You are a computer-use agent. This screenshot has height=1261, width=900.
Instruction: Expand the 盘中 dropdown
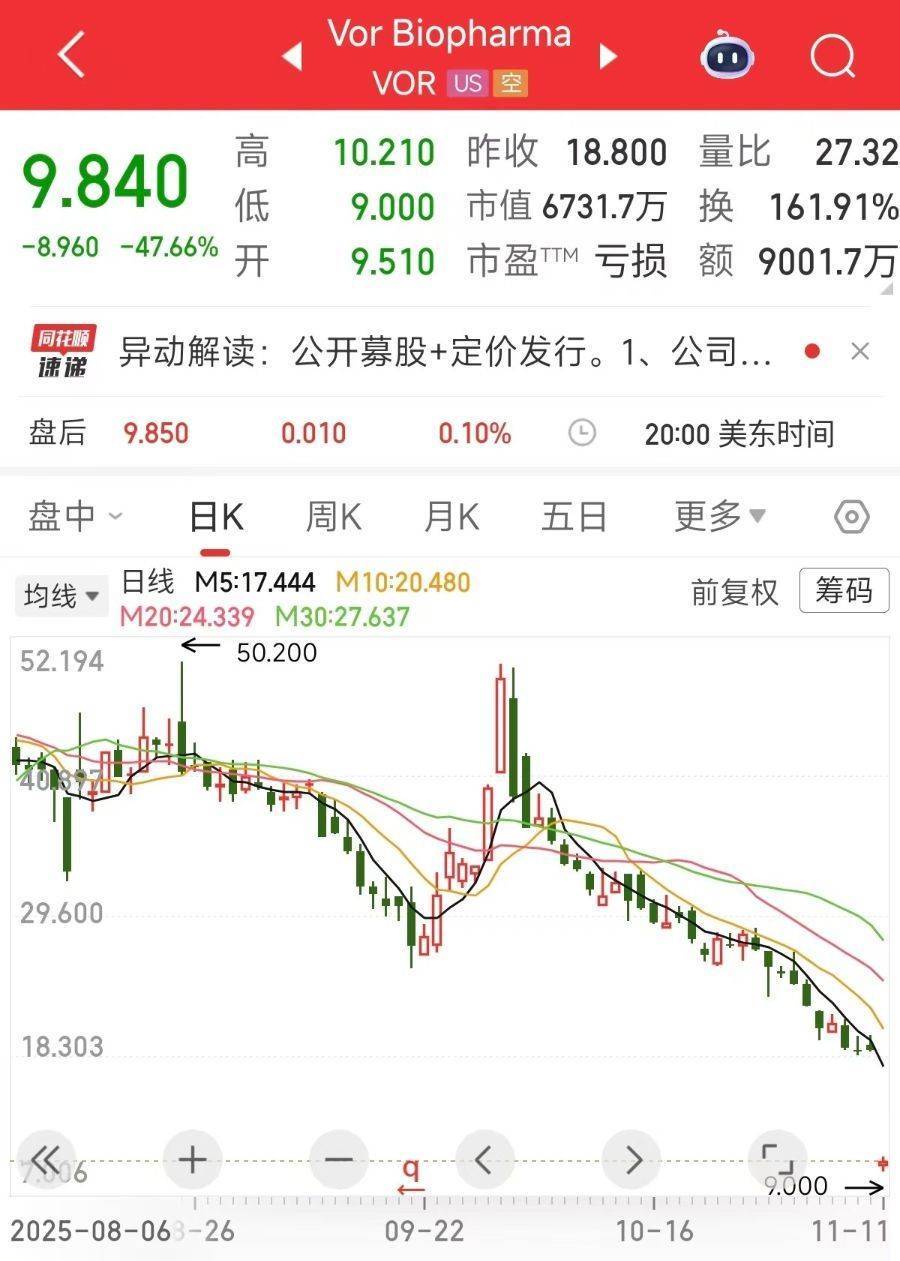pyautogui.click(x=75, y=517)
